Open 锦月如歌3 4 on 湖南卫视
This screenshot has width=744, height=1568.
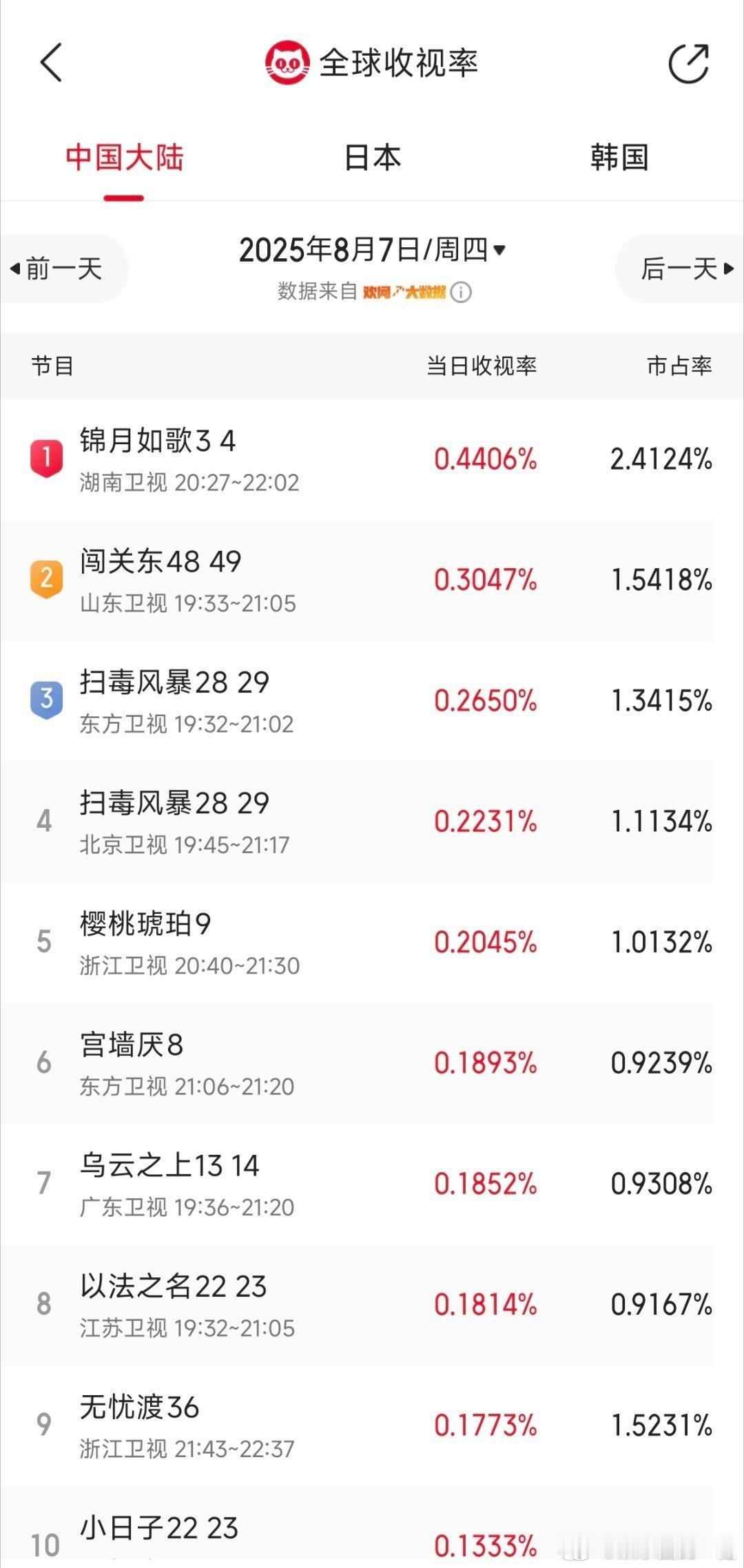(x=357, y=459)
